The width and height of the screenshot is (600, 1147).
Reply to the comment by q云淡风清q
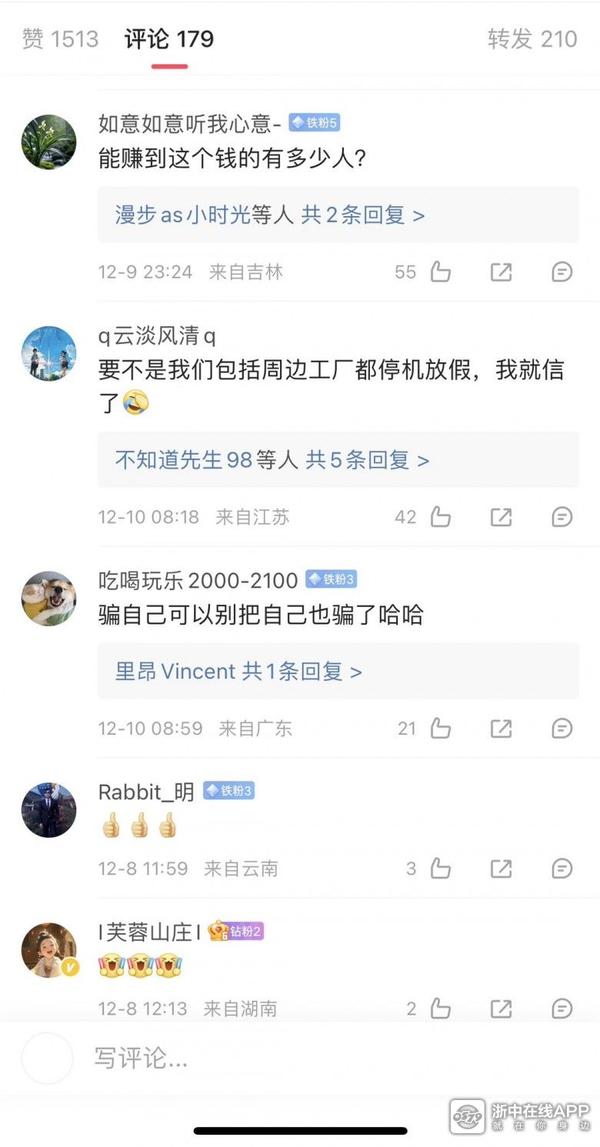tap(562, 517)
